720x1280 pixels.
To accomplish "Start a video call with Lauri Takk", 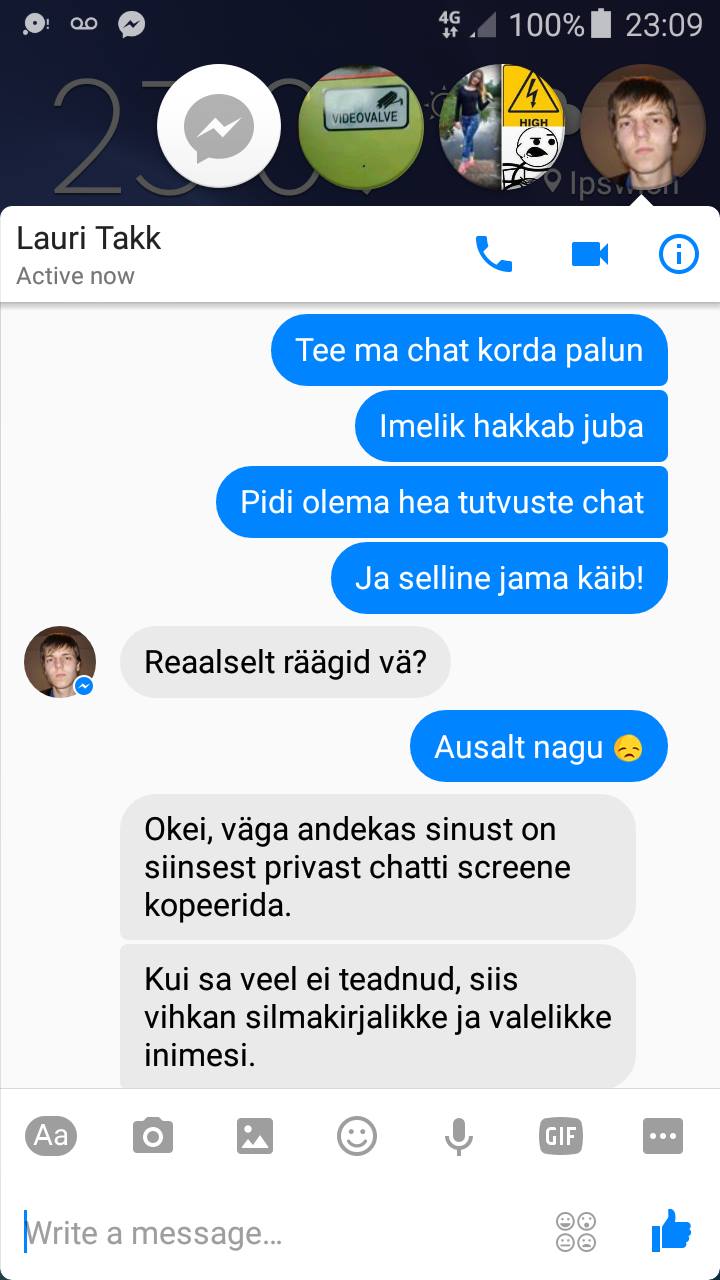I will pyautogui.click(x=590, y=255).
